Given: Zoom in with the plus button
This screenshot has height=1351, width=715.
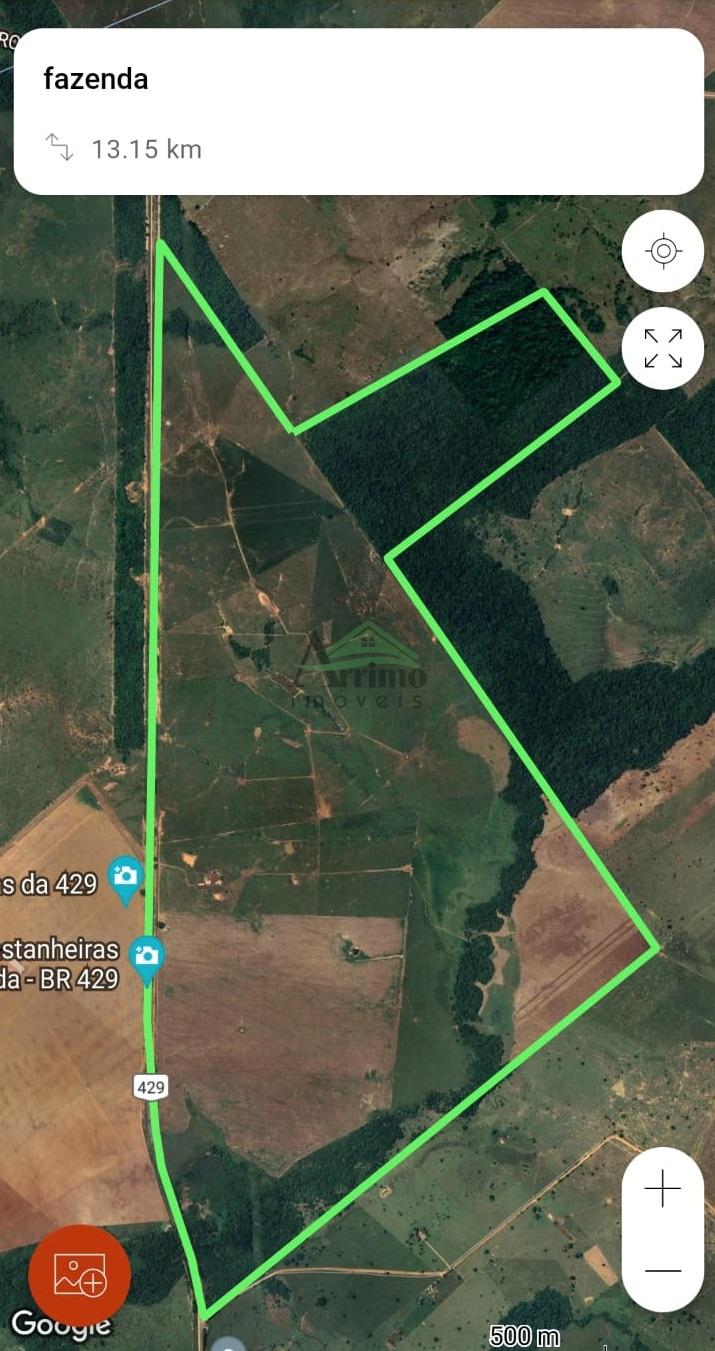Looking at the screenshot, I should coord(663,1190).
